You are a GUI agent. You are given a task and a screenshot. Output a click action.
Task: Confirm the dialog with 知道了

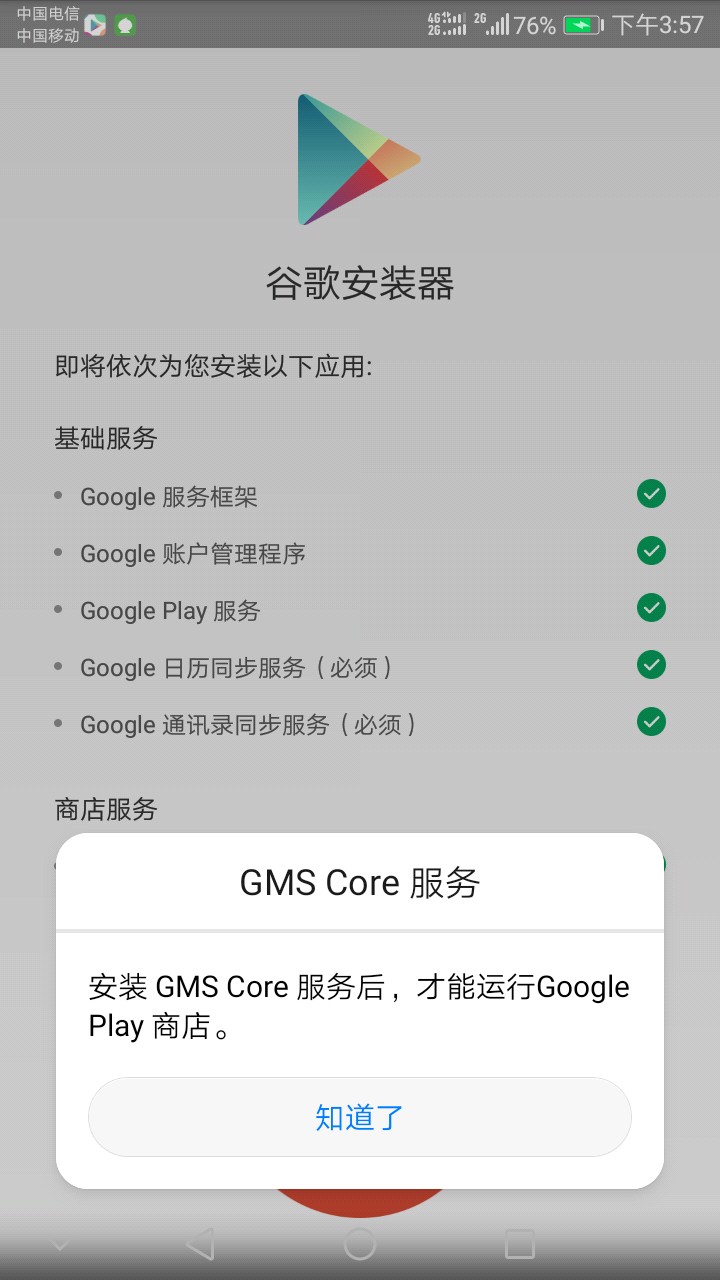pos(360,1117)
